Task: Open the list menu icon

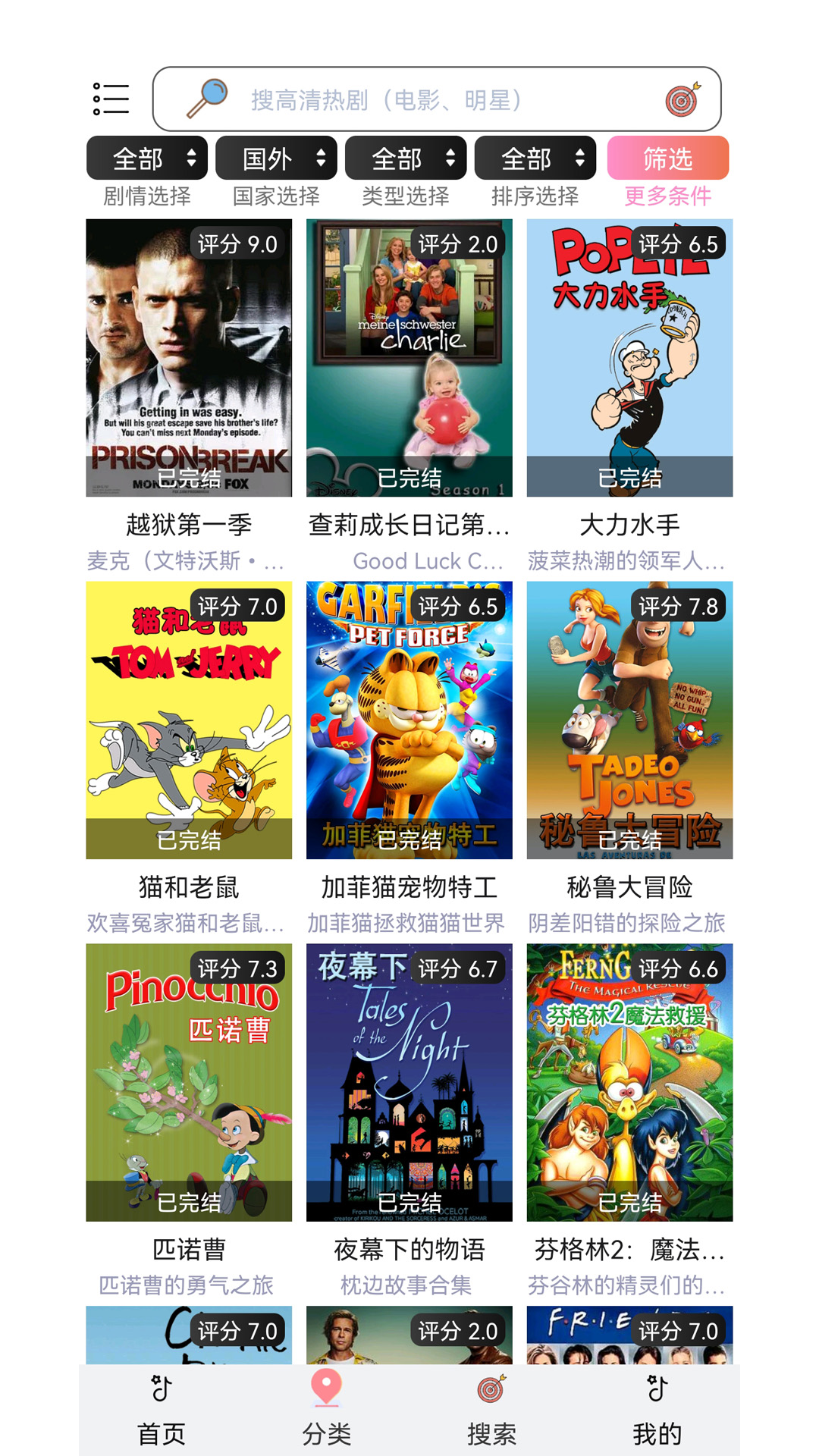Action: click(111, 99)
